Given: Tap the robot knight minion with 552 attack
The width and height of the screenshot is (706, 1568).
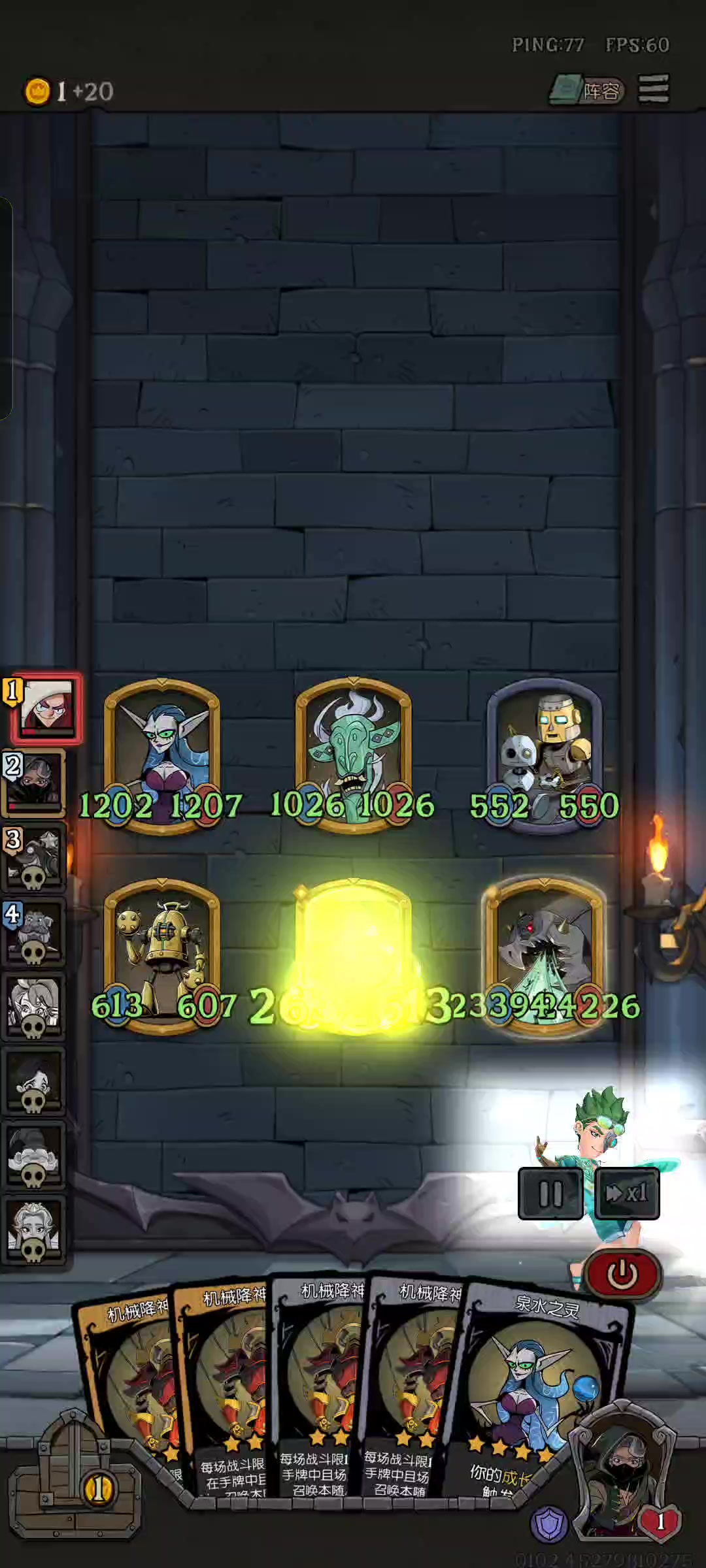Looking at the screenshot, I should (545, 757).
